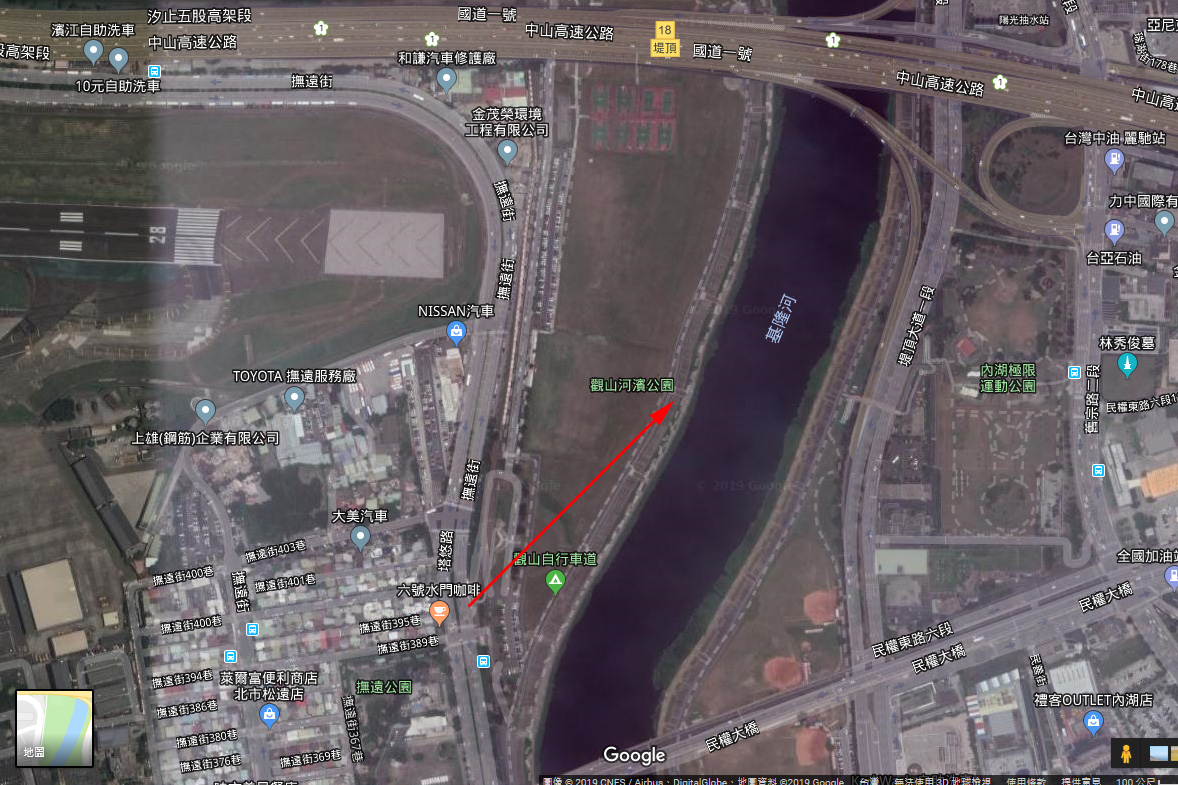Select the 台亞石油 gas station marker
The height and width of the screenshot is (785, 1178).
(x=1114, y=232)
